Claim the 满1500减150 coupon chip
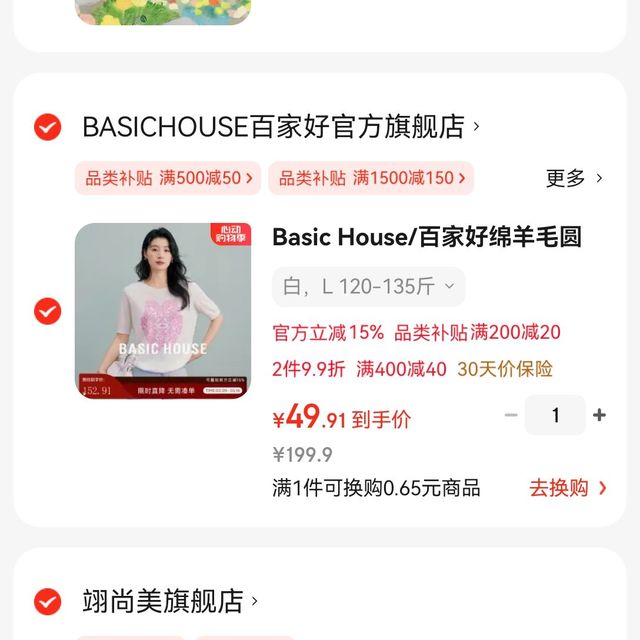640x640 pixels. point(370,178)
